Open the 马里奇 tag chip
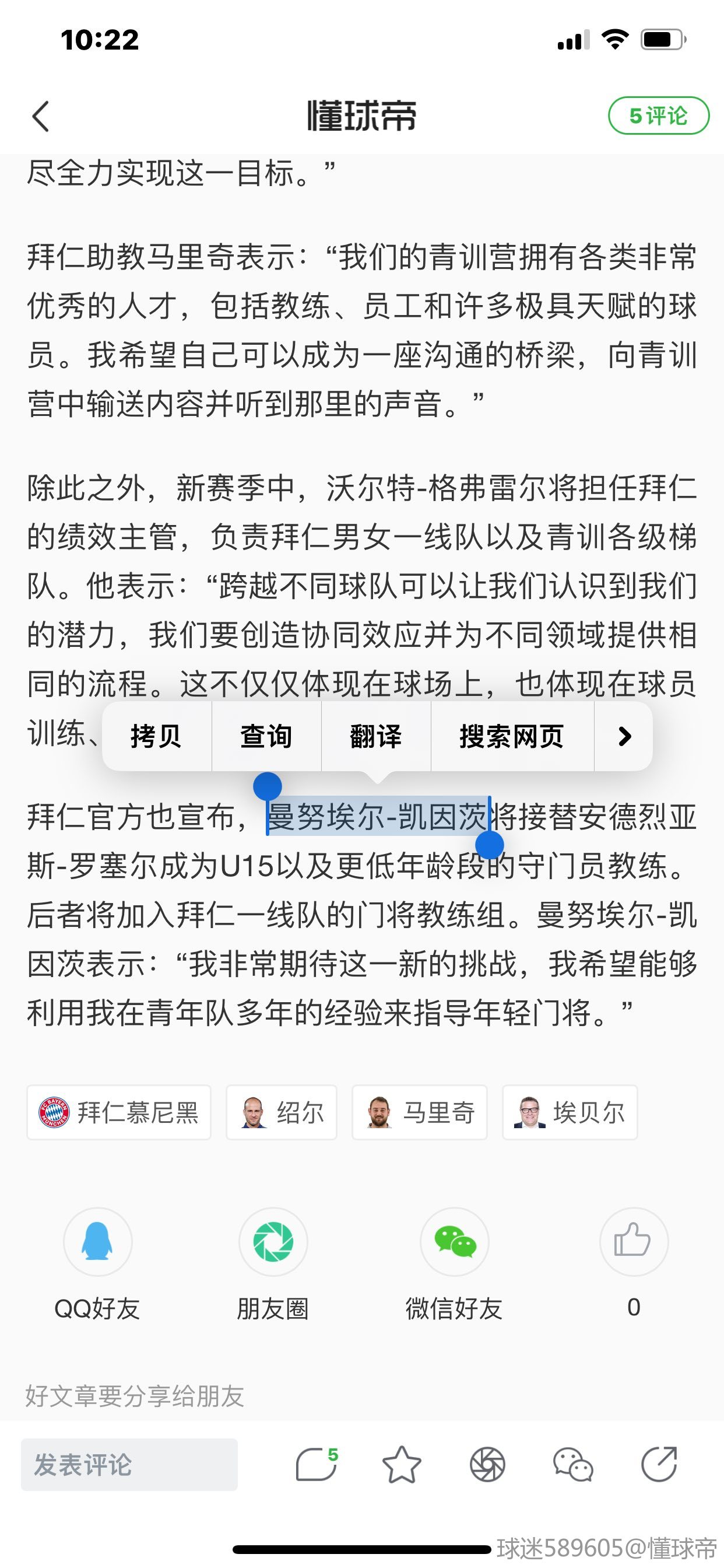This screenshot has width=724, height=1568. coord(420,1112)
